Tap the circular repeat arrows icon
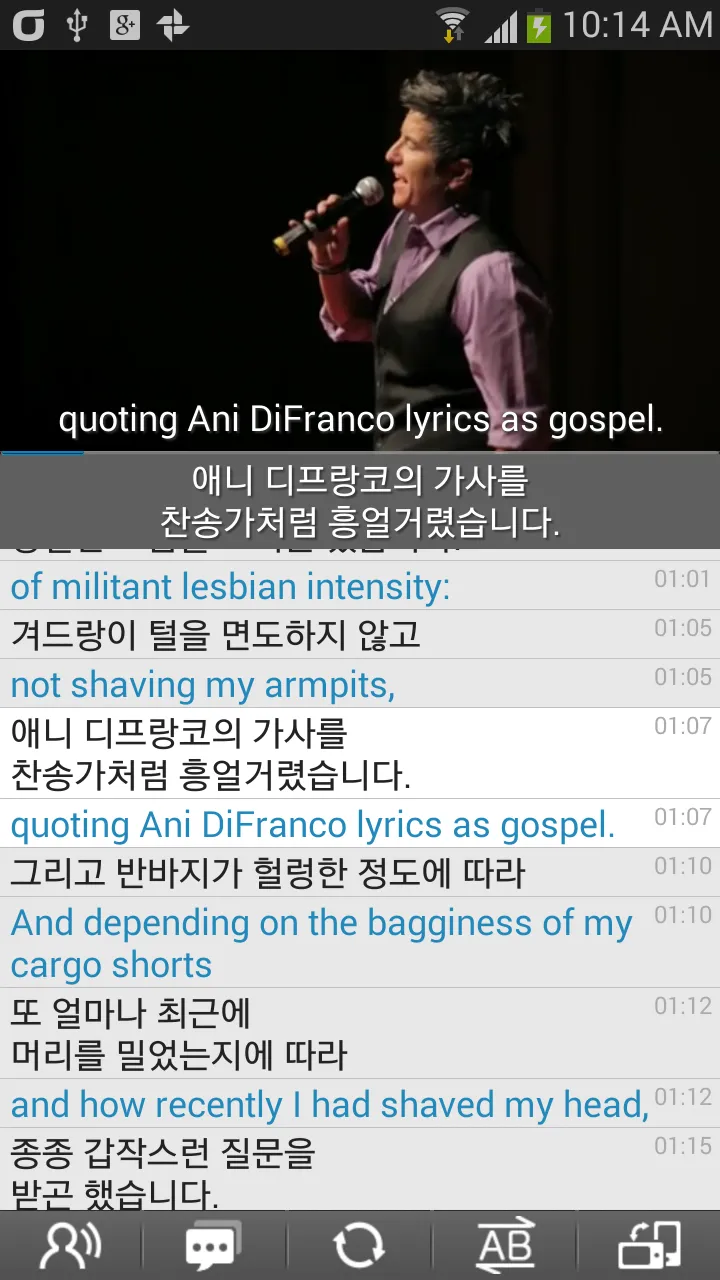The width and height of the screenshot is (720, 1280). 359,1246
